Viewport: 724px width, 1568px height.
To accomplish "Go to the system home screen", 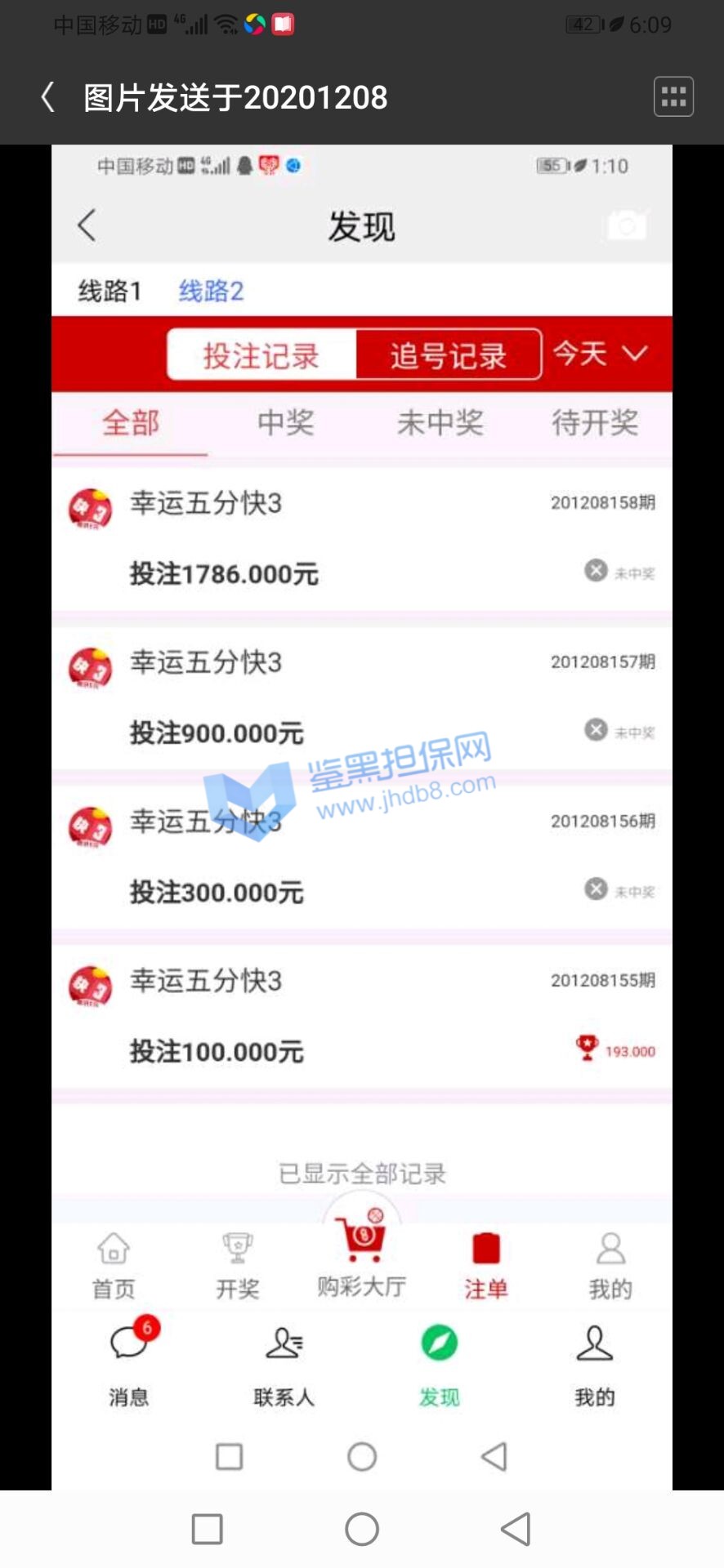I will click(361, 1529).
